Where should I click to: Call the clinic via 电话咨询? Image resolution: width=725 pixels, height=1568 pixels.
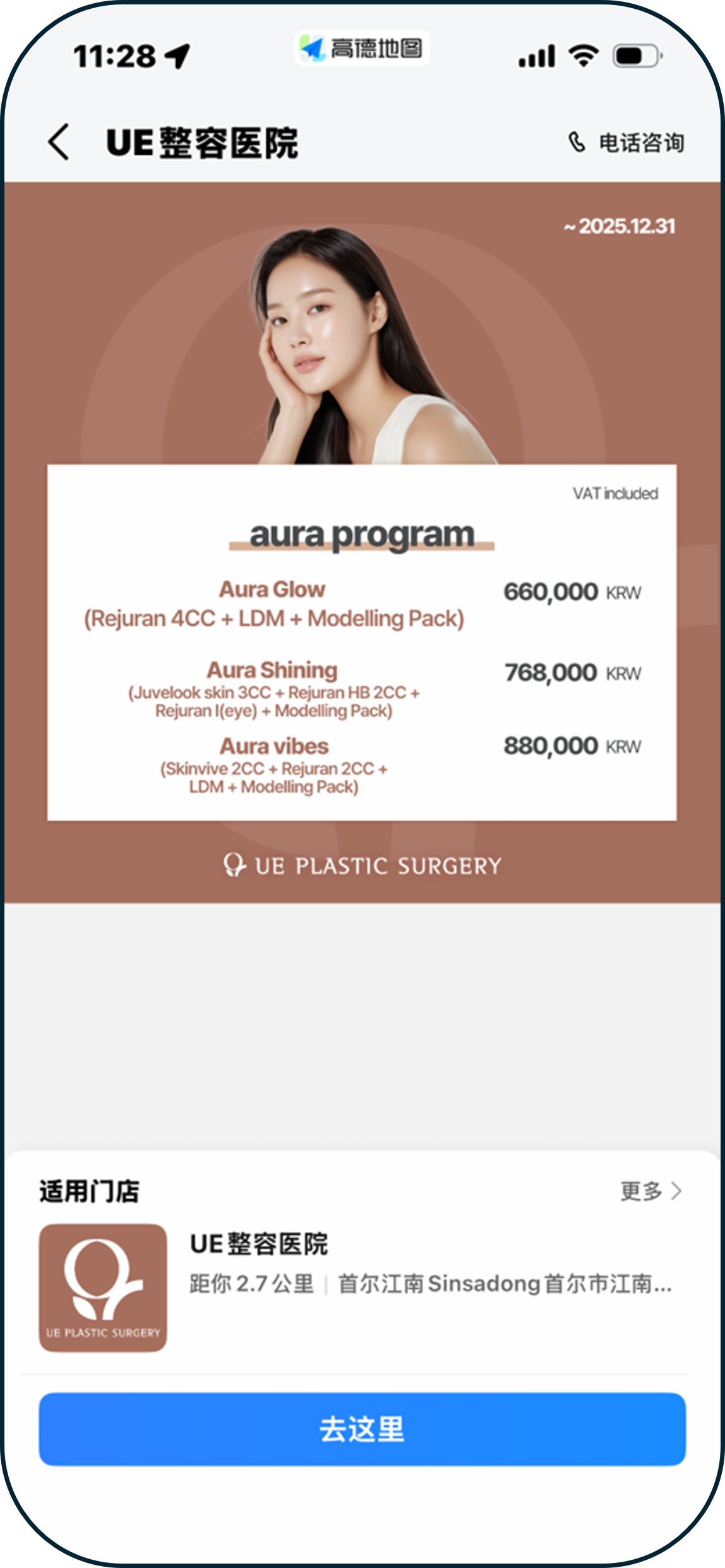point(626,143)
